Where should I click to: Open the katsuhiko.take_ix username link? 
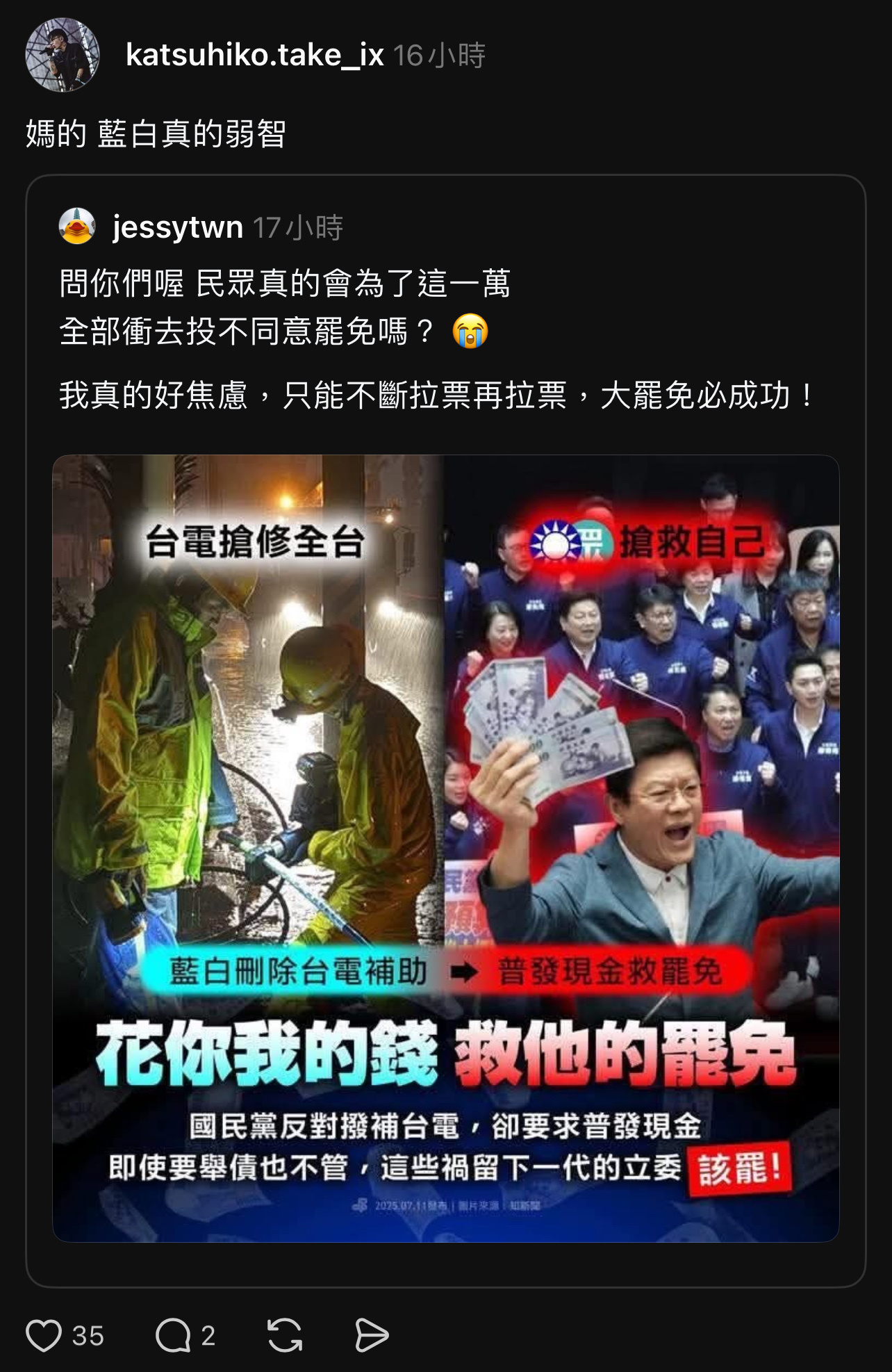254,55
